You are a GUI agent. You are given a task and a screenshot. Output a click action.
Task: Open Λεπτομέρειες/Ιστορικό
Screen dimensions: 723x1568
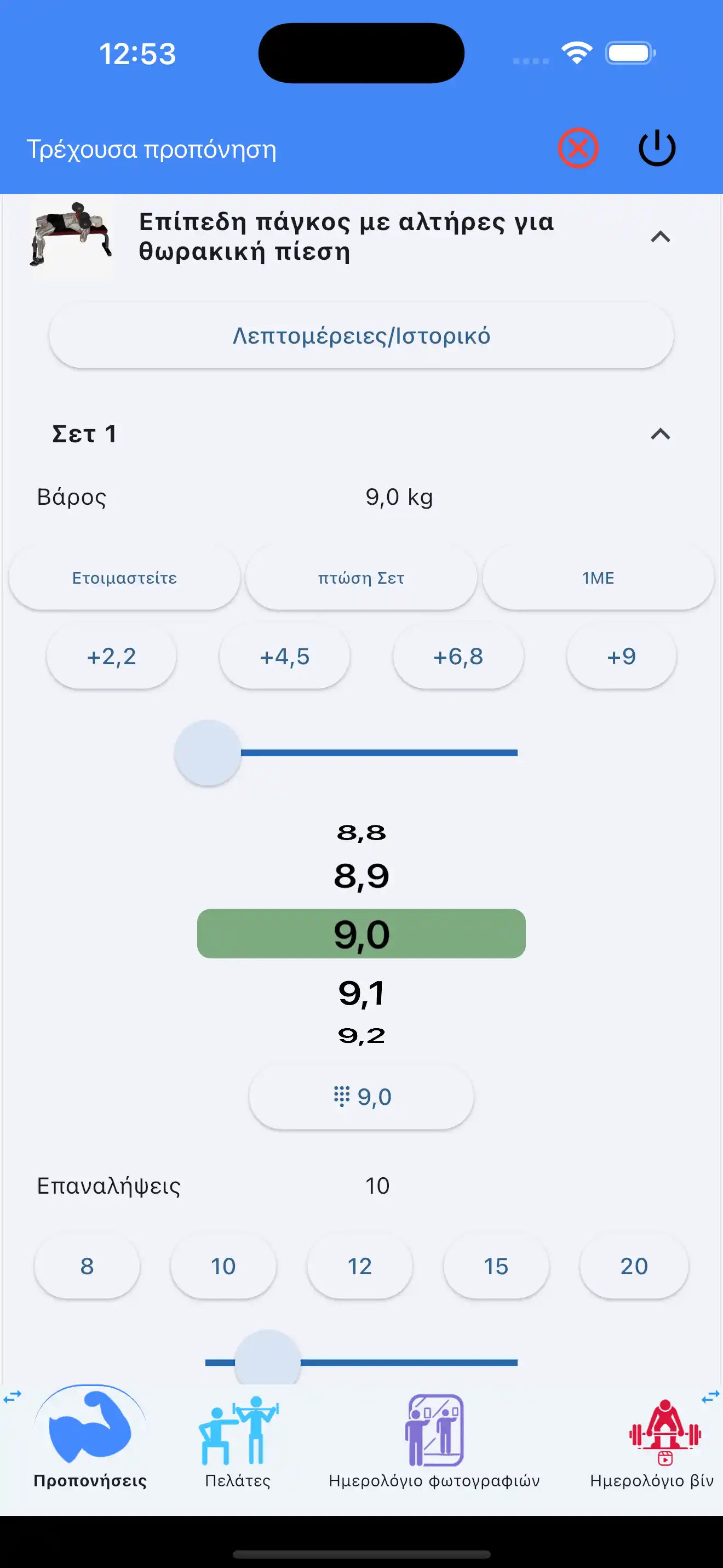[x=361, y=336]
